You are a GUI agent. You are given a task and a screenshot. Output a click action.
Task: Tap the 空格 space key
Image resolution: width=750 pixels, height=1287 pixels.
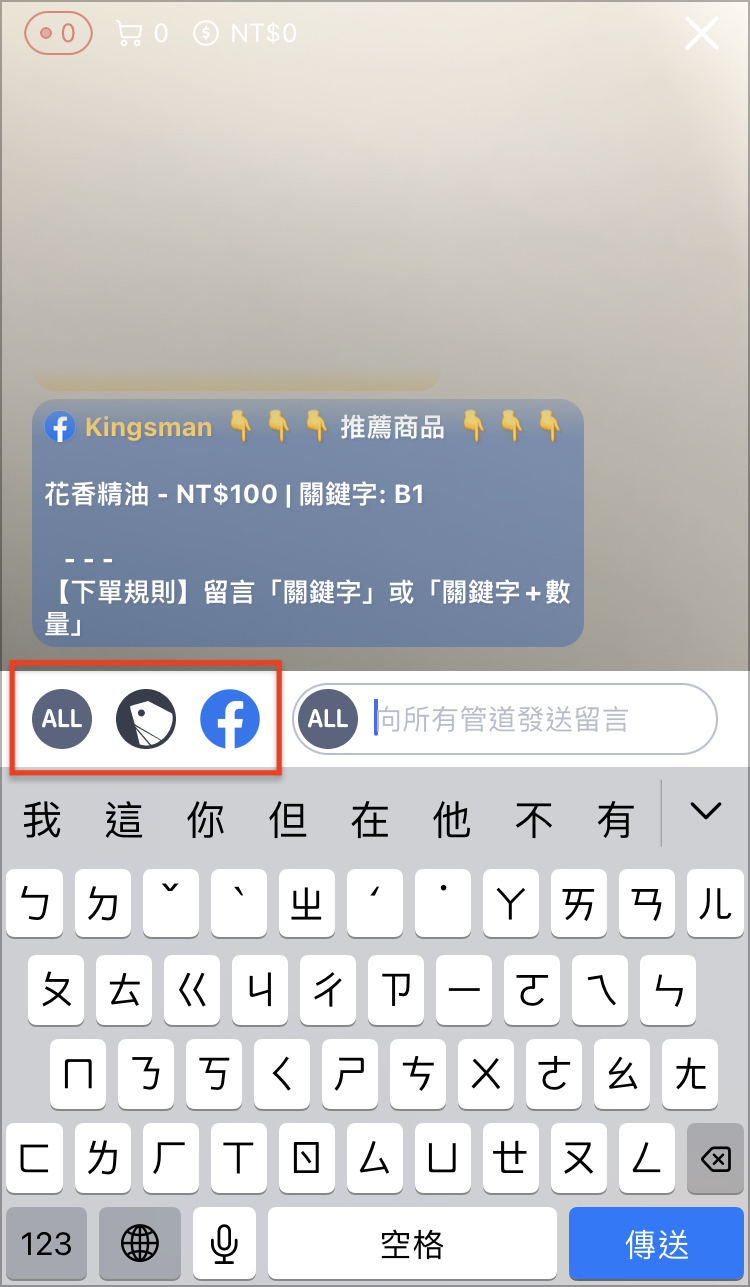(412, 1245)
